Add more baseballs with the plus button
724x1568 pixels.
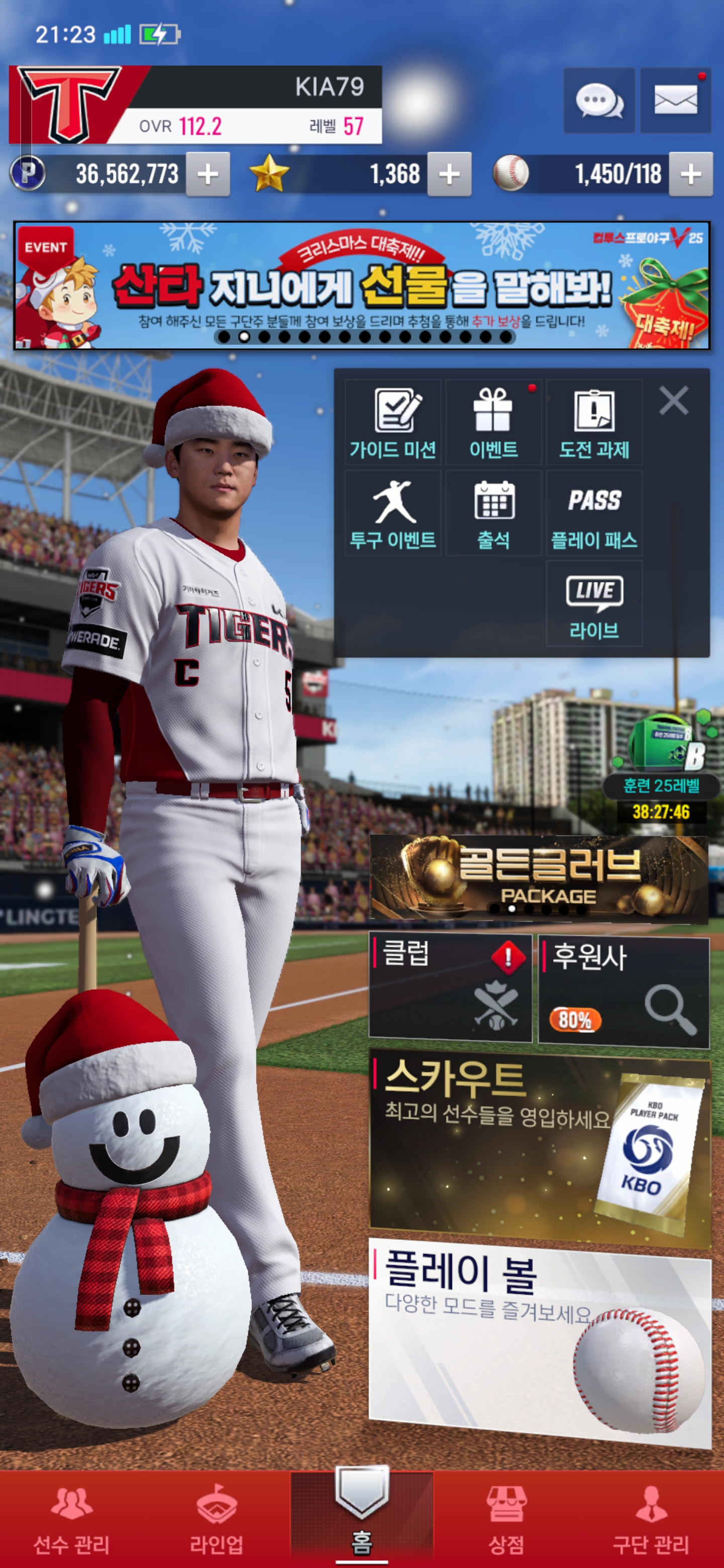pyautogui.click(x=690, y=175)
